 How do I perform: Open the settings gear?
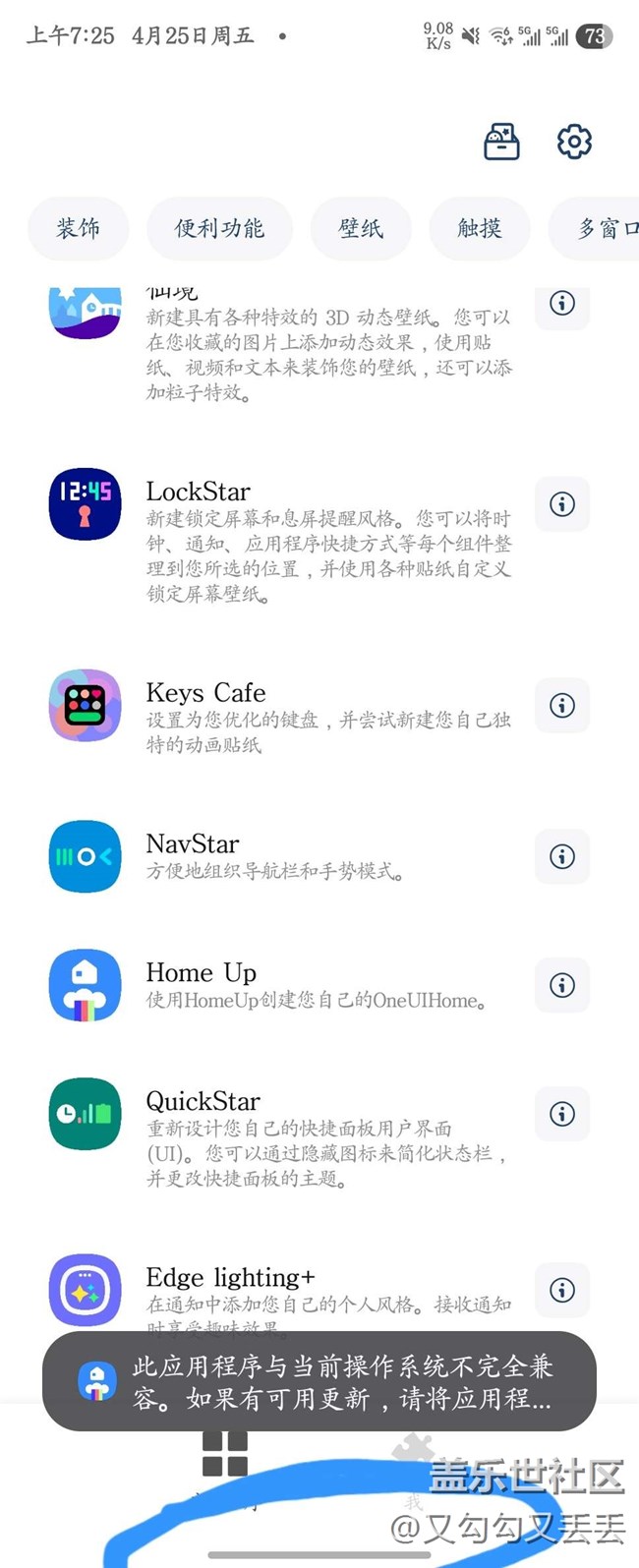574,142
